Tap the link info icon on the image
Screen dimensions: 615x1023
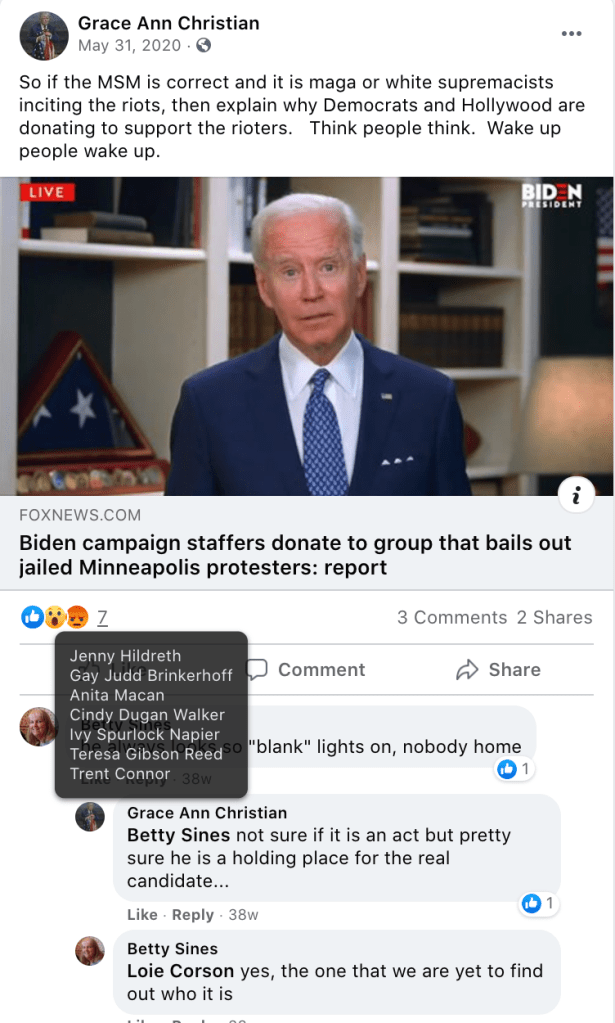577,493
